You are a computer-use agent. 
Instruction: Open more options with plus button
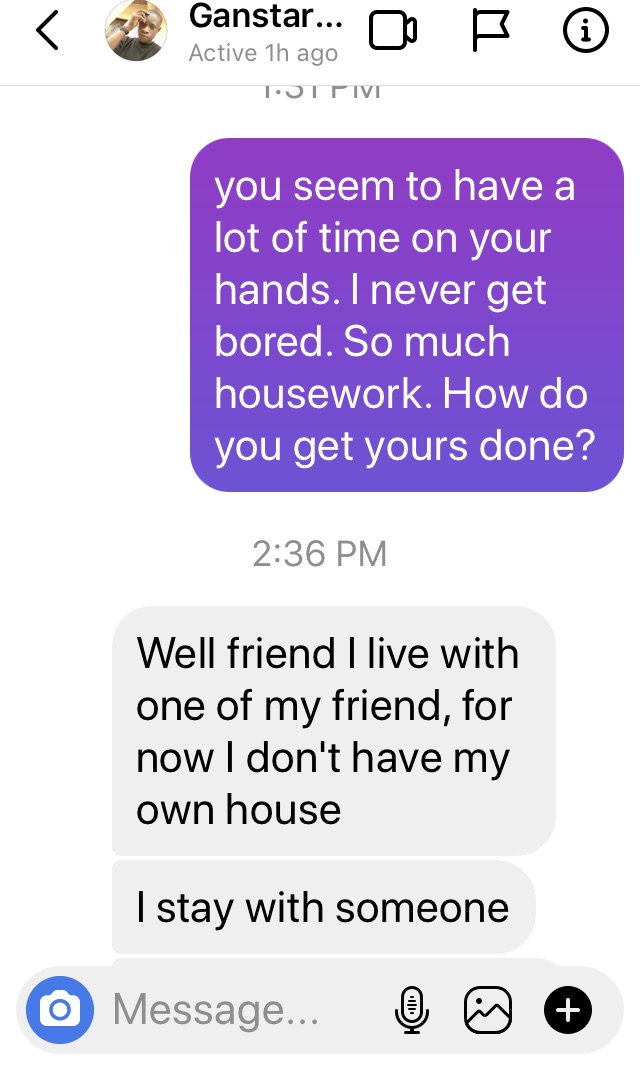click(x=567, y=1010)
